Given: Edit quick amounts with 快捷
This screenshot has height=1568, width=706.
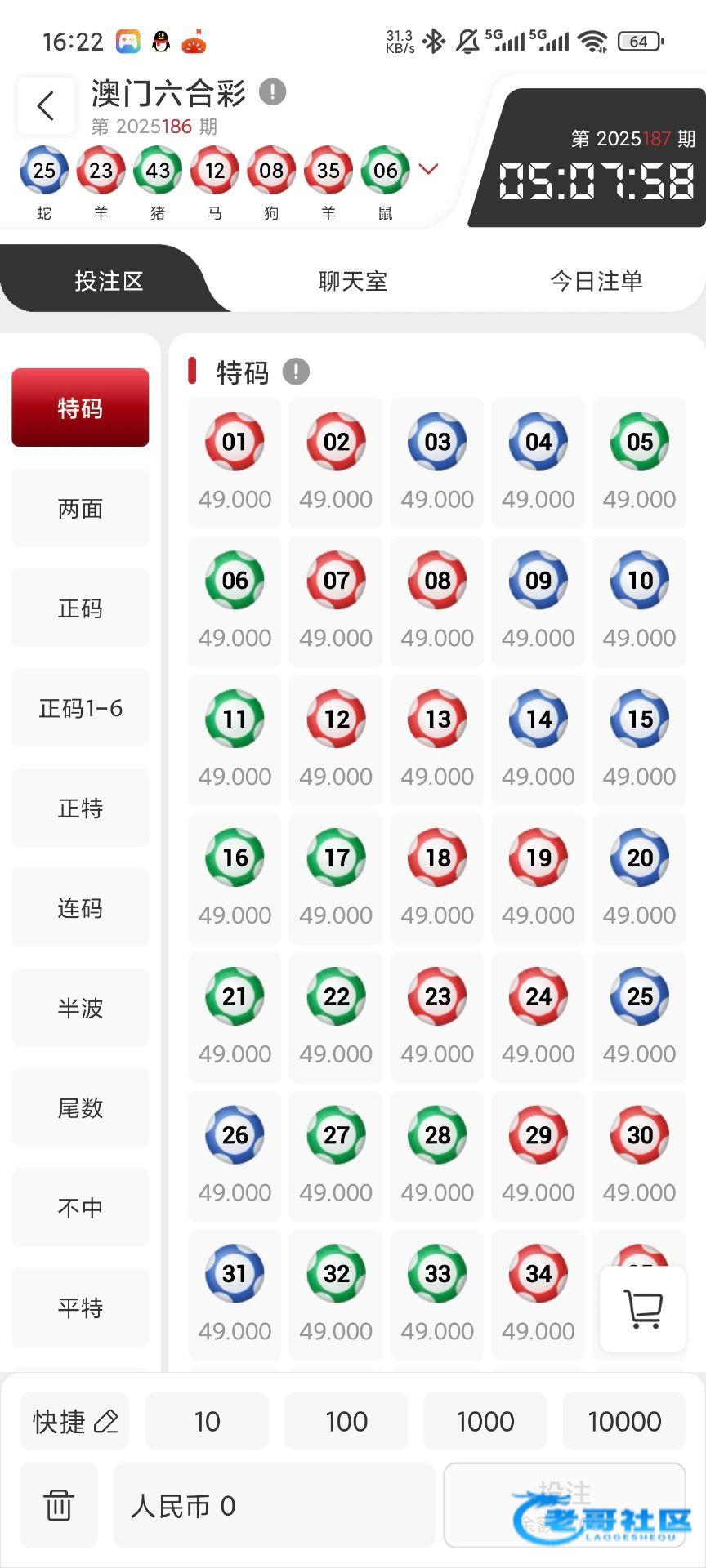Looking at the screenshot, I should 75,1422.
